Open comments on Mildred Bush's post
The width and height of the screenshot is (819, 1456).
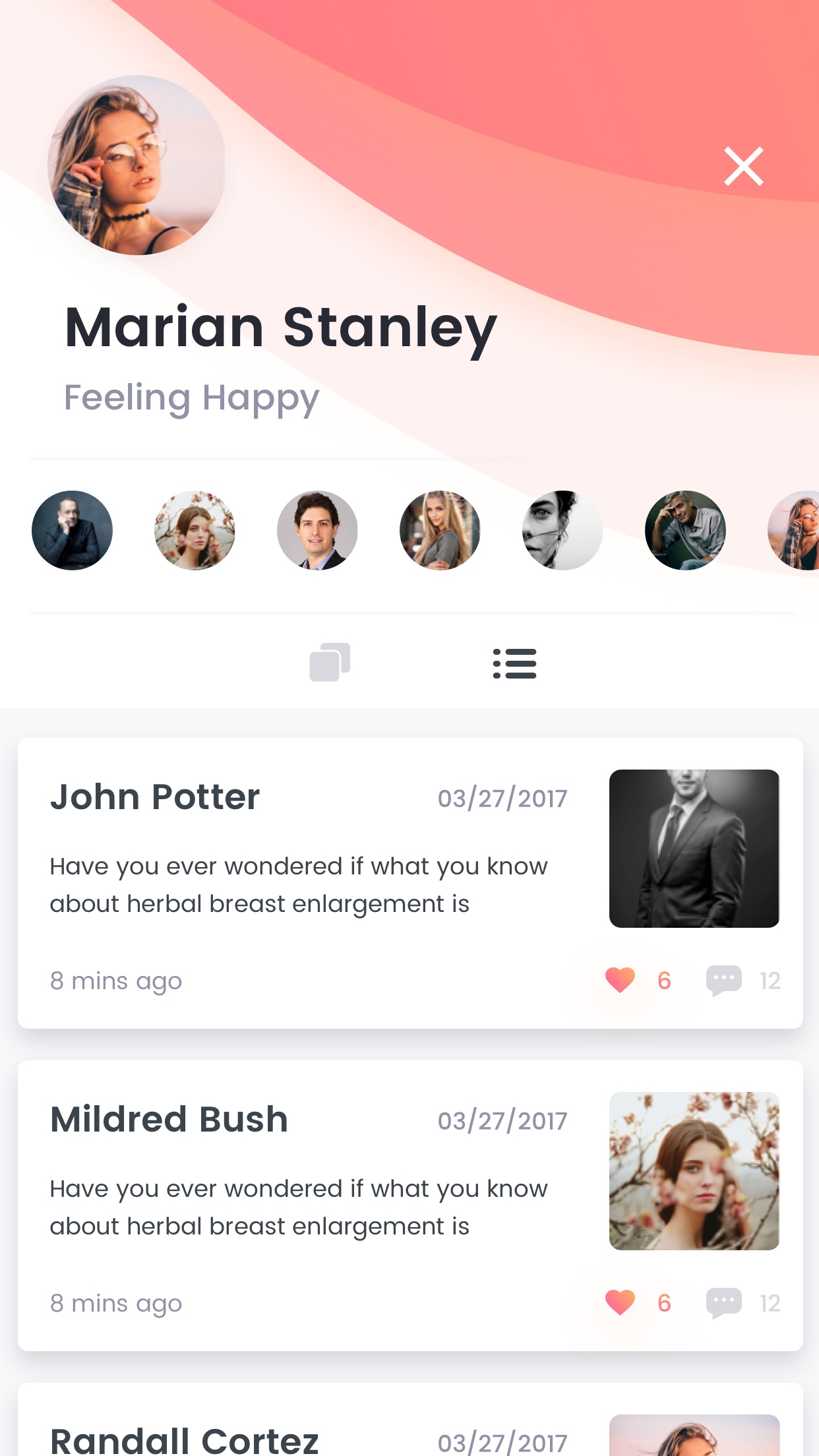click(723, 1303)
